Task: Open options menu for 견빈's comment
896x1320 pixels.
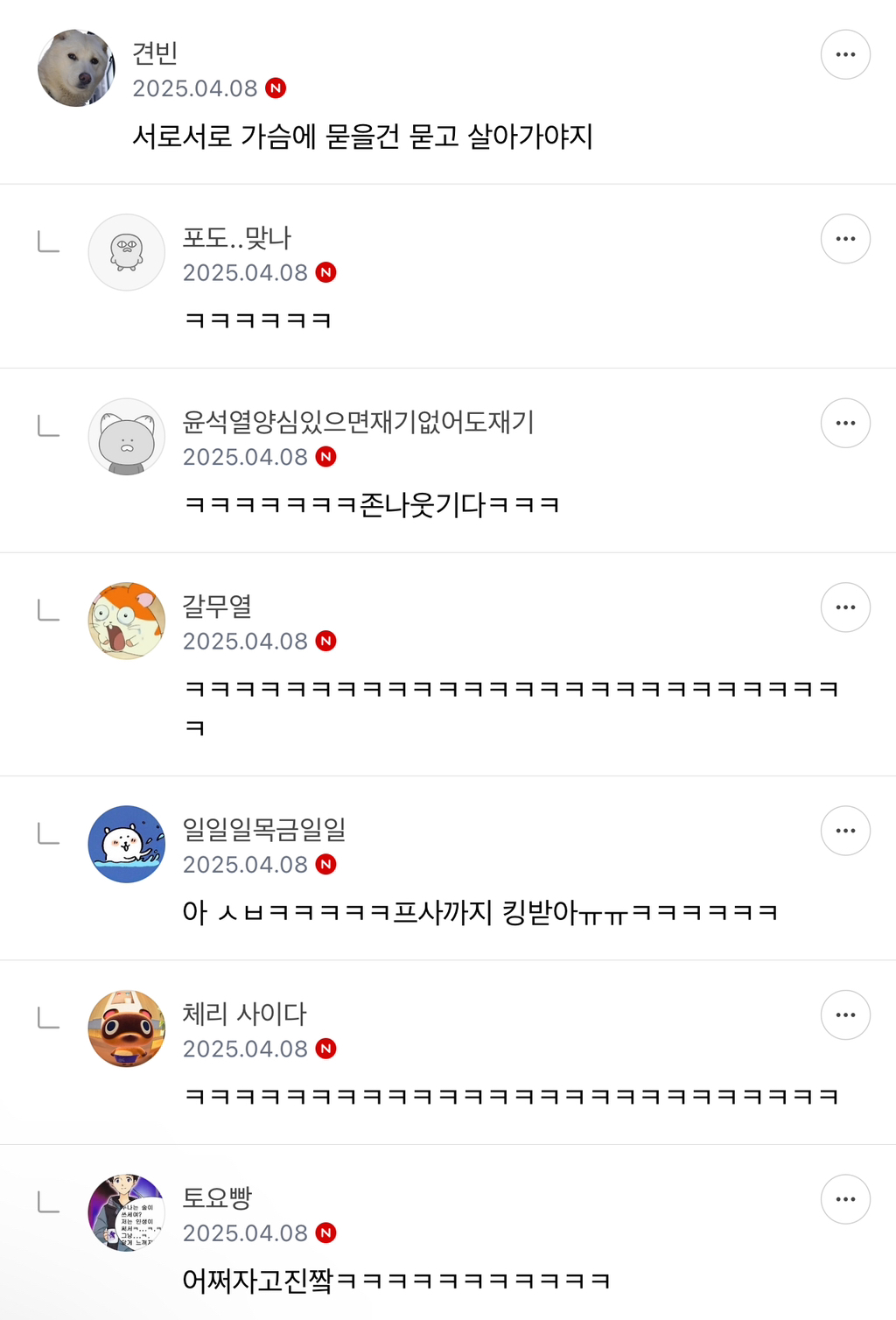Action: click(x=845, y=54)
